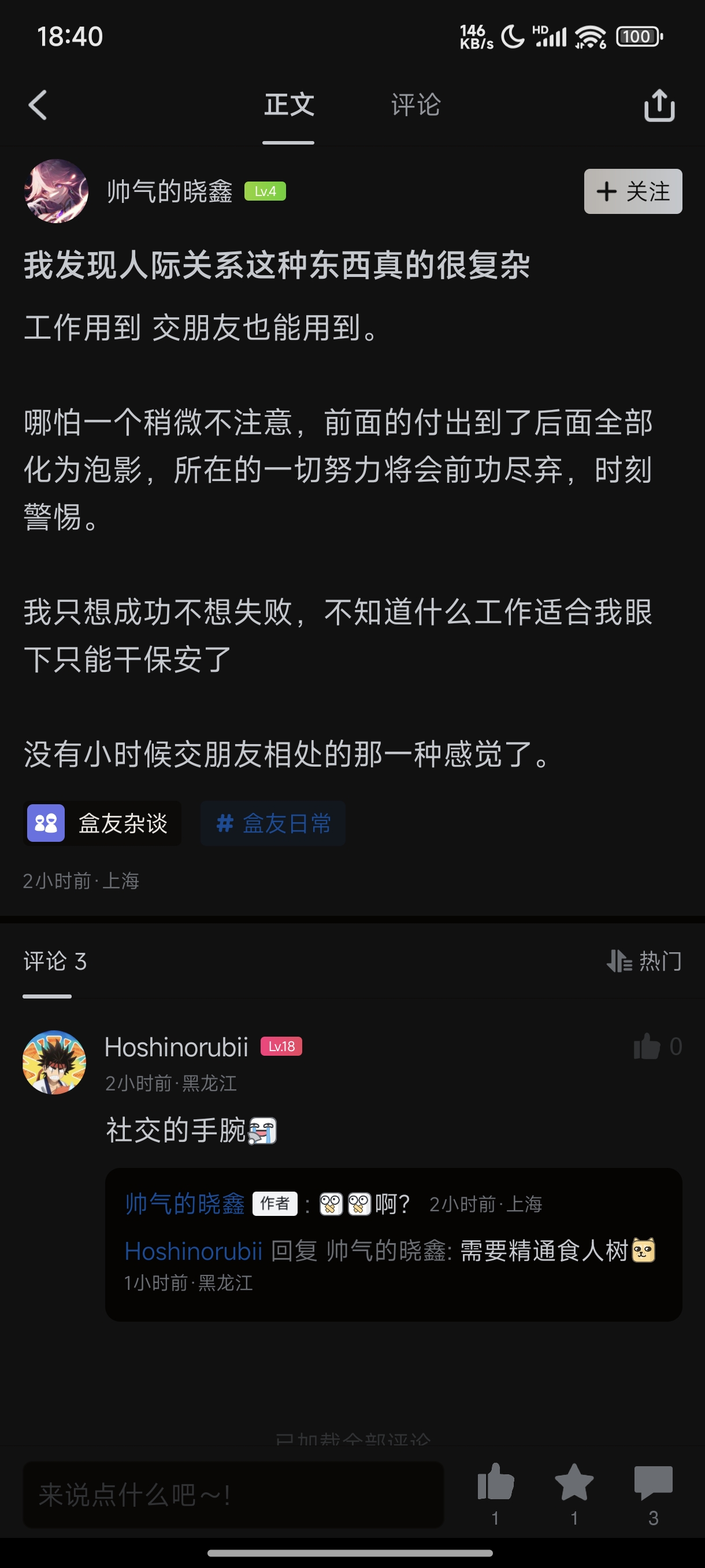Open the #盒友日常 topic tag
This screenshot has height=1568, width=705.
pyautogui.click(x=273, y=823)
